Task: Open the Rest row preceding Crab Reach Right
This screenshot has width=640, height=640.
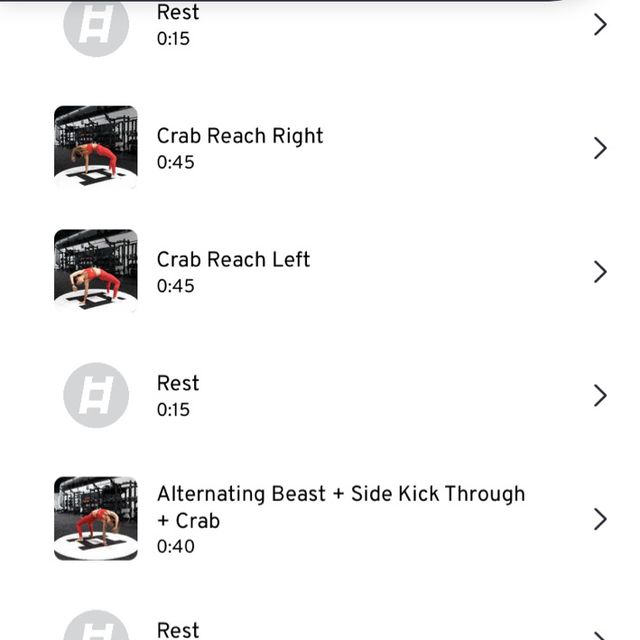Action: [178, 25]
